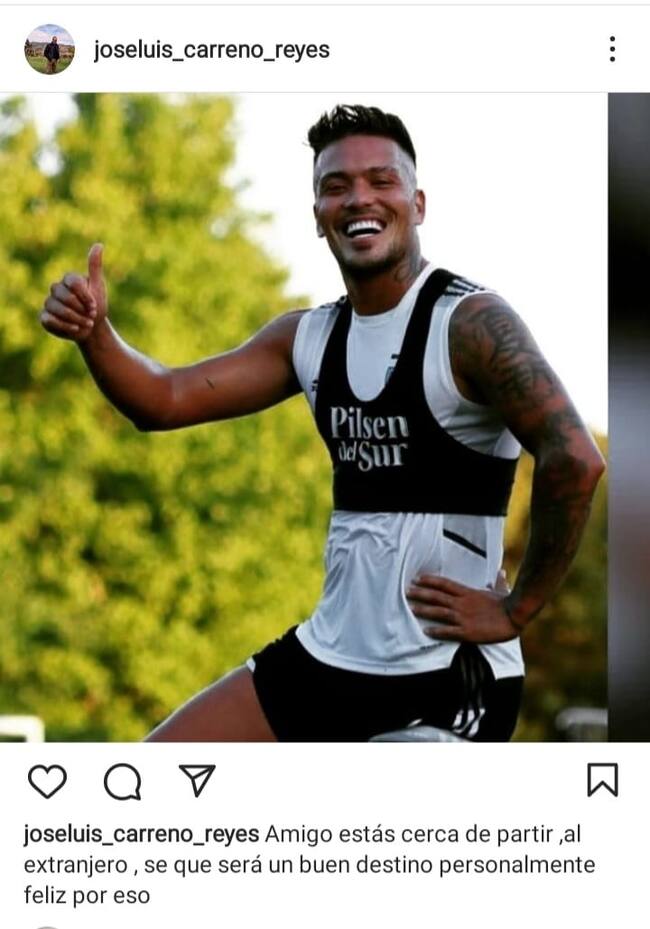Share the post using the paper plane icon
Image resolution: width=650 pixels, height=929 pixels.
pos(197,780)
